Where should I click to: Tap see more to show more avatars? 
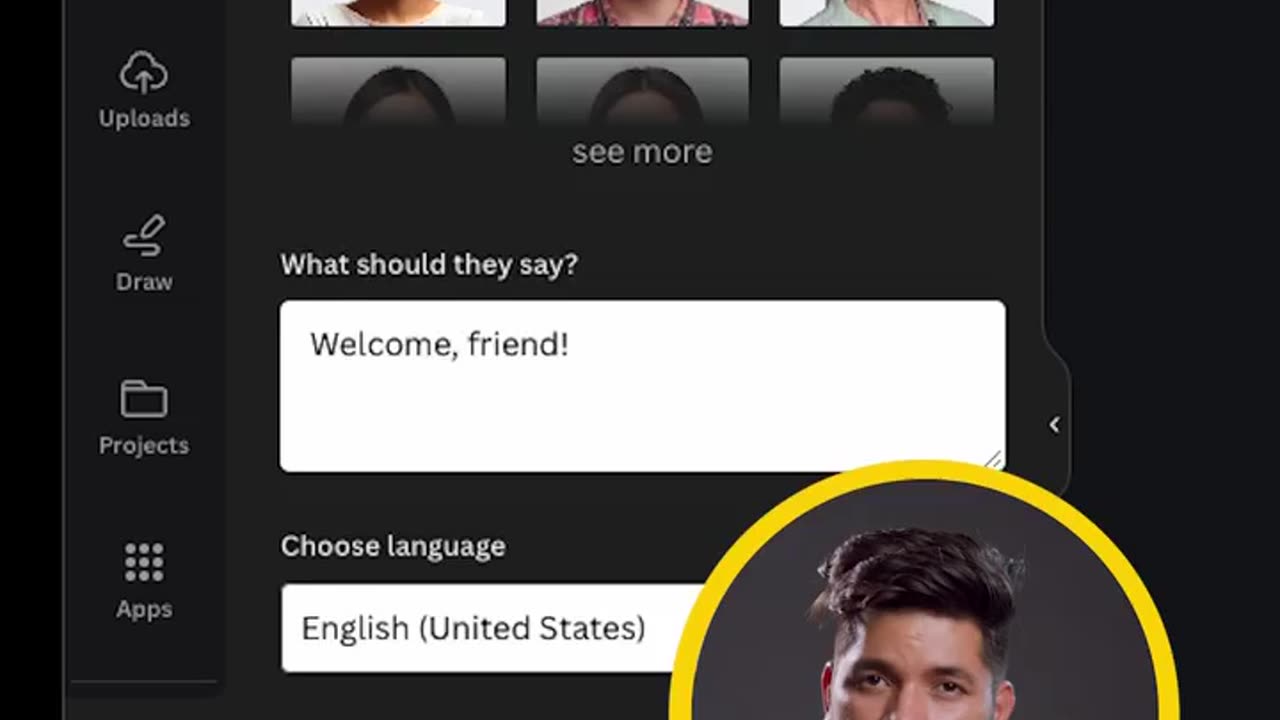click(642, 152)
